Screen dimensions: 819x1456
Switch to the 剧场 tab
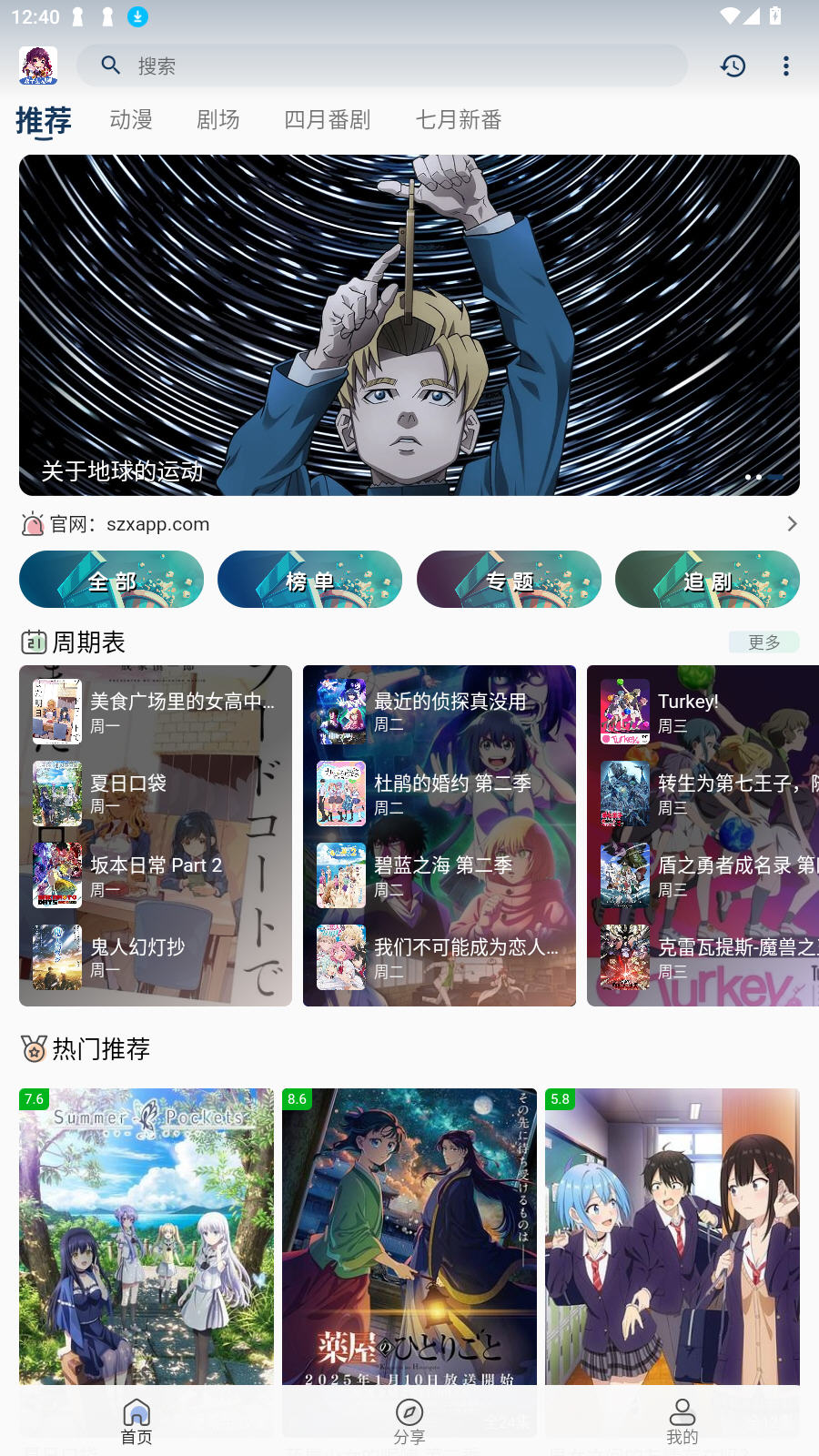pos(218,119)
